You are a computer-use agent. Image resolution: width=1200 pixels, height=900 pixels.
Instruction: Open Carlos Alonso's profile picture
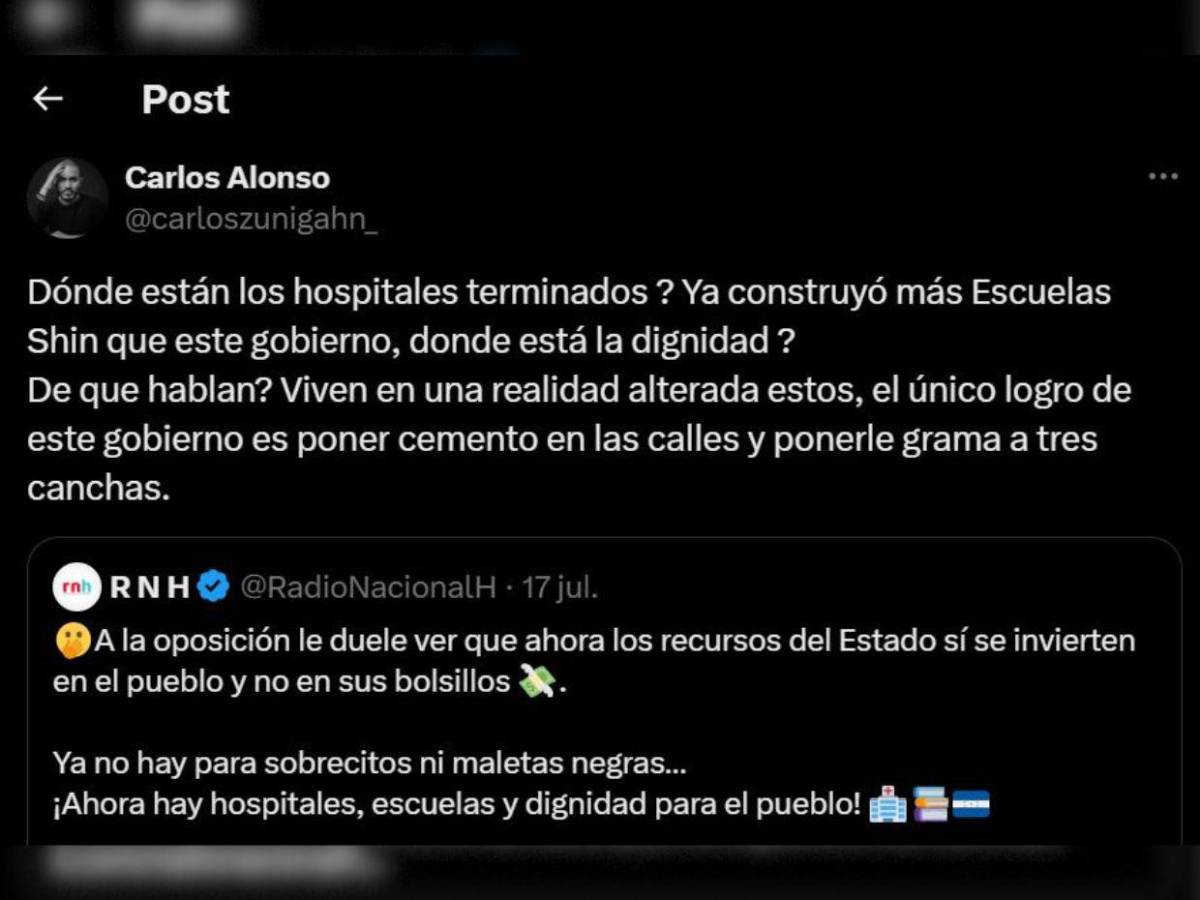point(67,198)
